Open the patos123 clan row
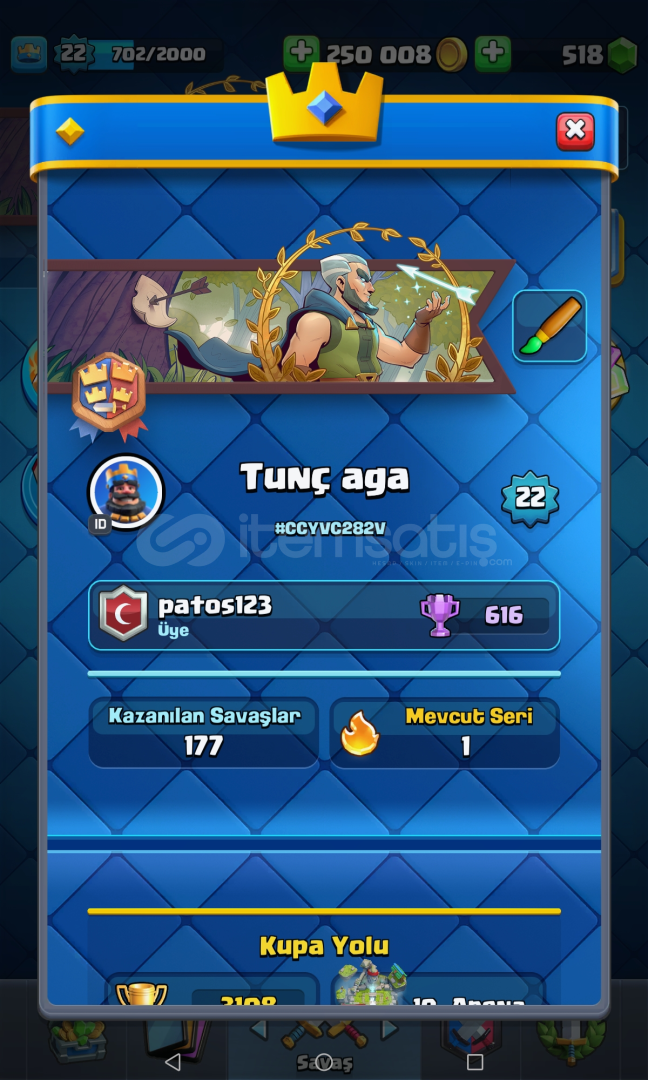Screen dimensions: 648x1080 [324, 615]
